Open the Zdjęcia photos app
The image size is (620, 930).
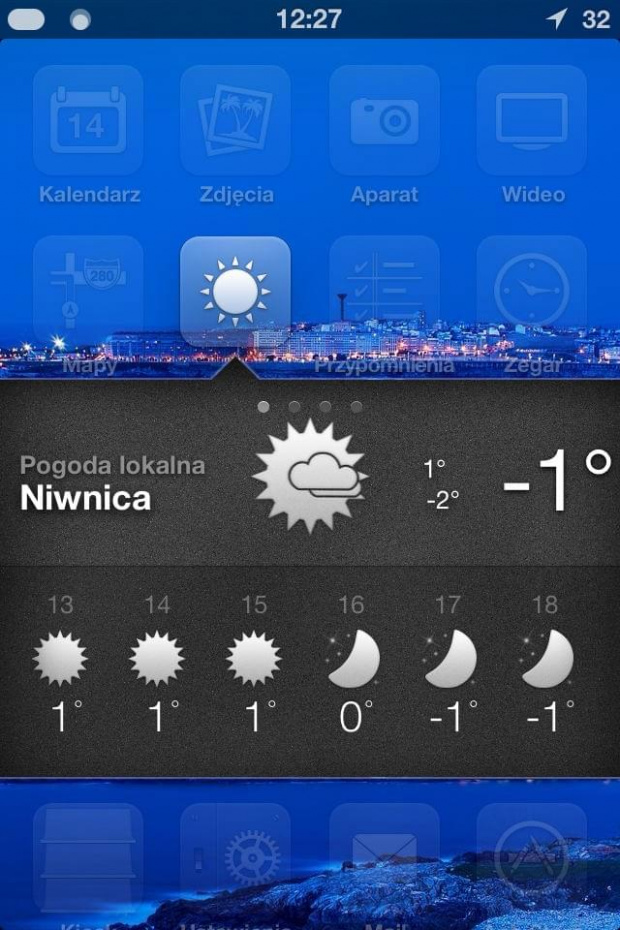pos(236,121)
